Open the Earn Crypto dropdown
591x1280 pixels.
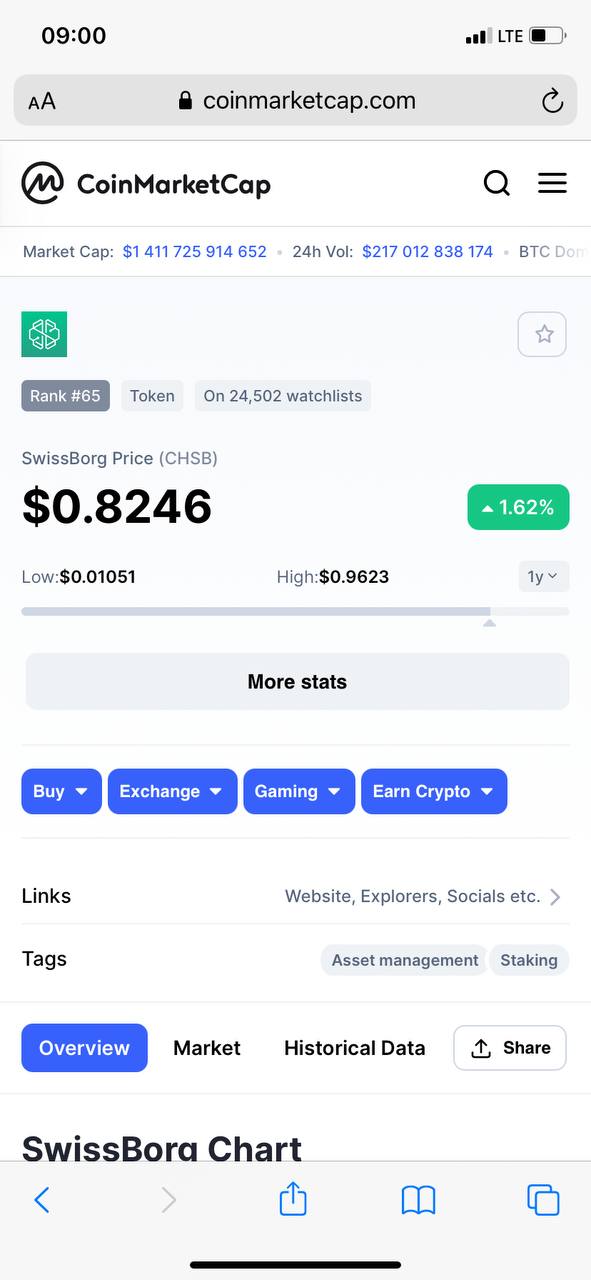point(434,791)
